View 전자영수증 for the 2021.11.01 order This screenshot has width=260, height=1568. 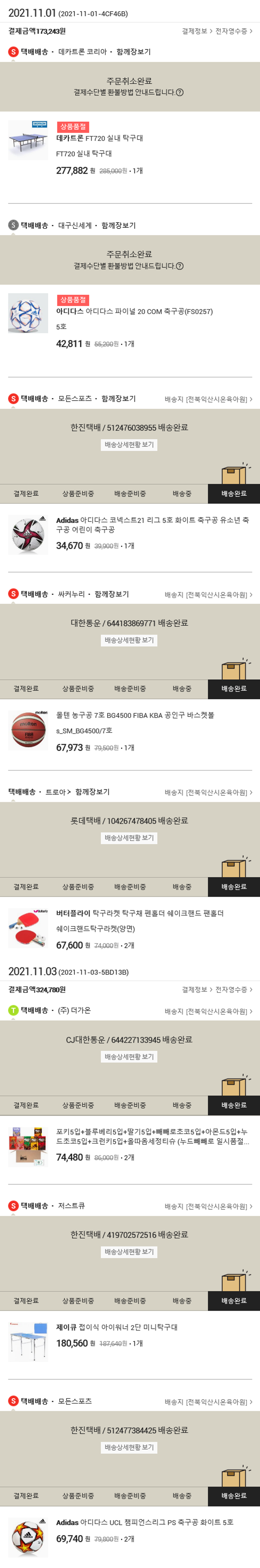[233, 31]
